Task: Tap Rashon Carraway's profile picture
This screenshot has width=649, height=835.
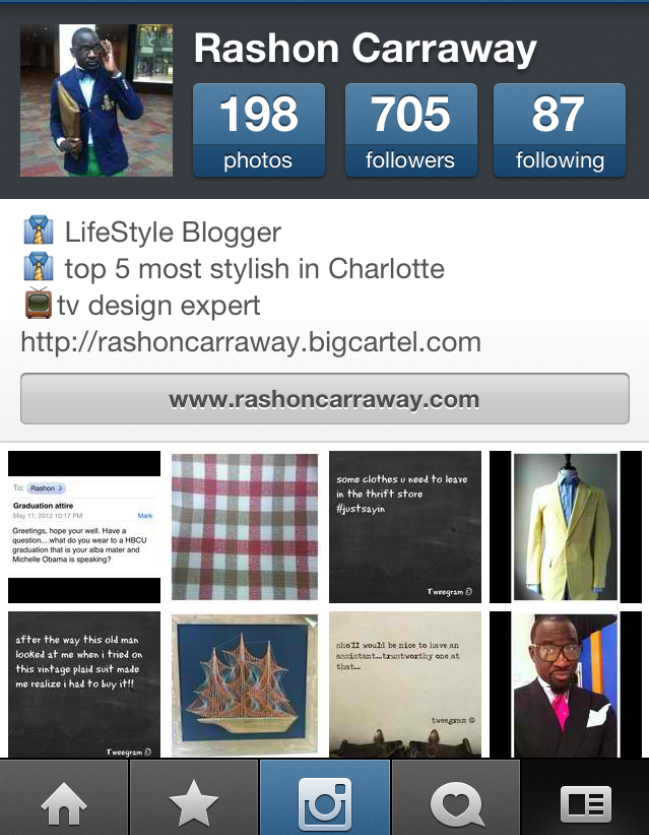Action: [x=96, y=101]
